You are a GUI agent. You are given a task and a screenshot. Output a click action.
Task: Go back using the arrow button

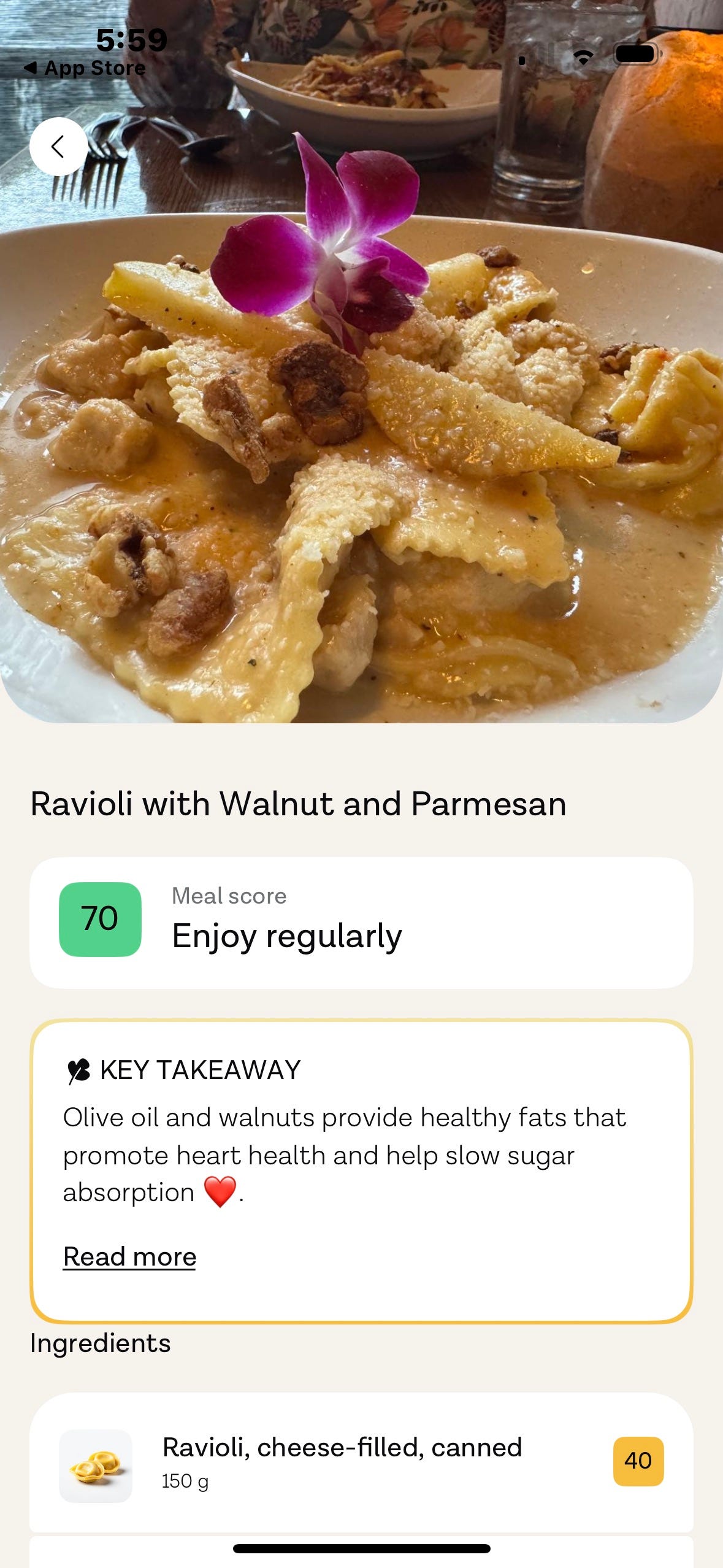coord(58,147)
